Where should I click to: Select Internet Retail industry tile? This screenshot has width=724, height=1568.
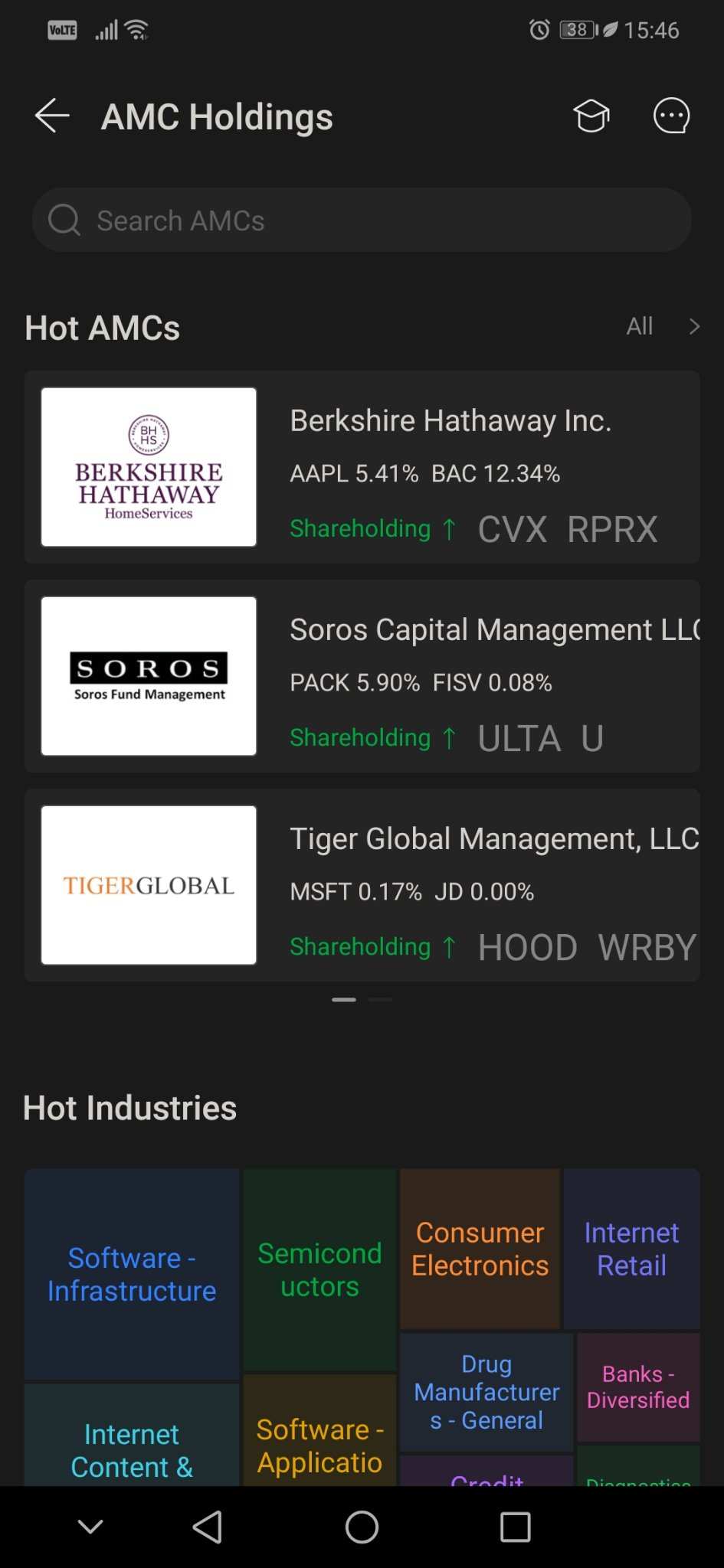[631, 1249]
